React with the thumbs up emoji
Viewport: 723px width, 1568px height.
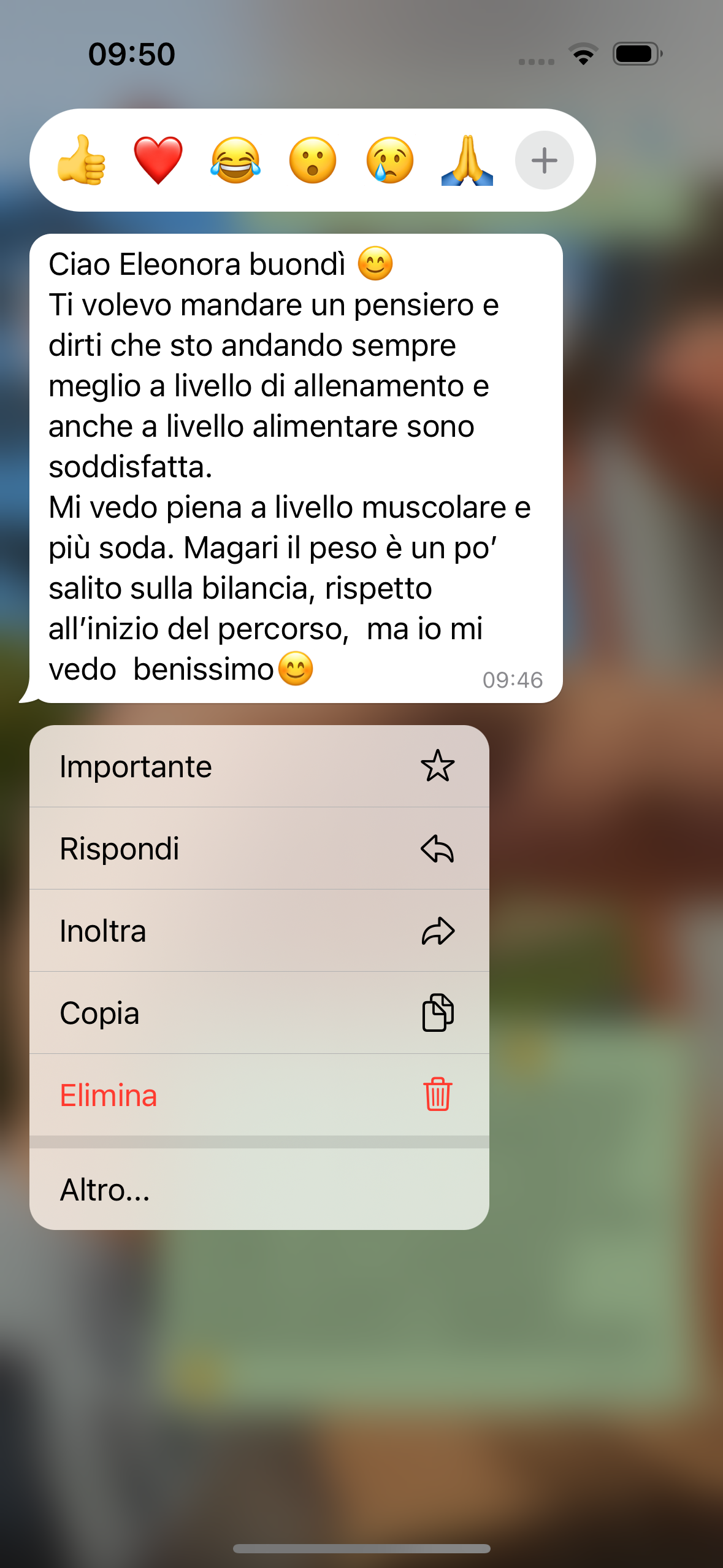tap(82, 161)
